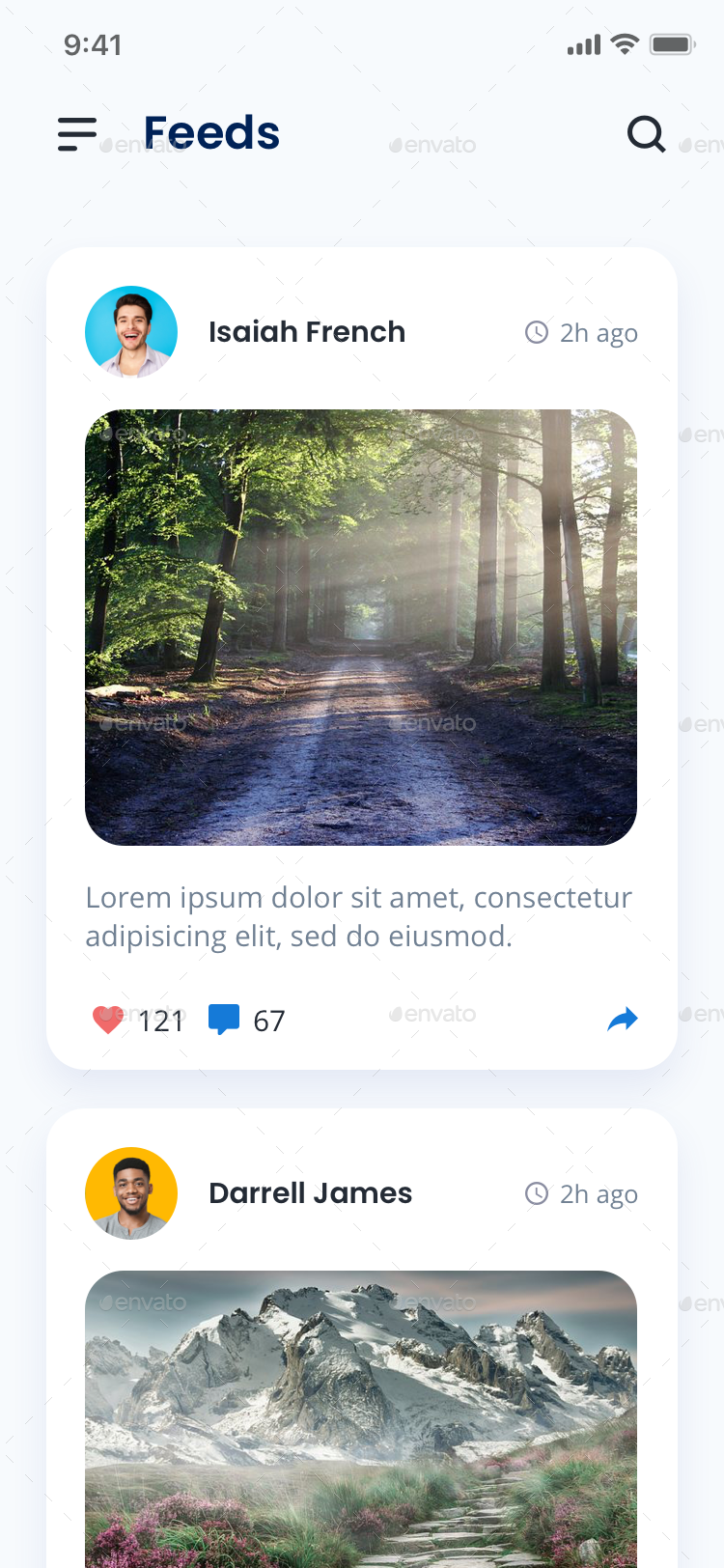Open Darrell James's profile avatar
This screenshot has width=724, height=1568.
coord(131,1192)
